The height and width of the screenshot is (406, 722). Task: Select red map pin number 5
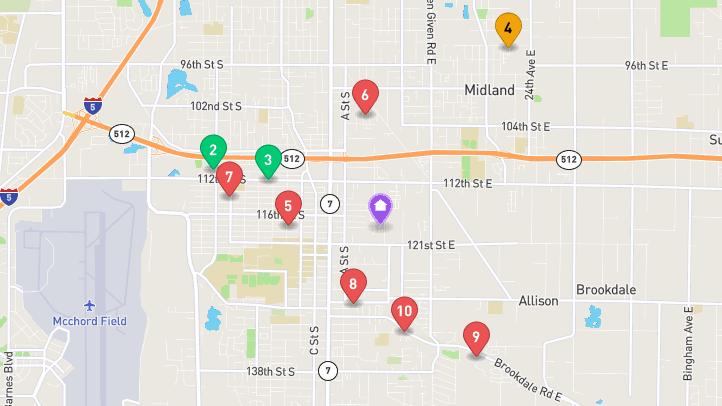[x=288, y=207]
